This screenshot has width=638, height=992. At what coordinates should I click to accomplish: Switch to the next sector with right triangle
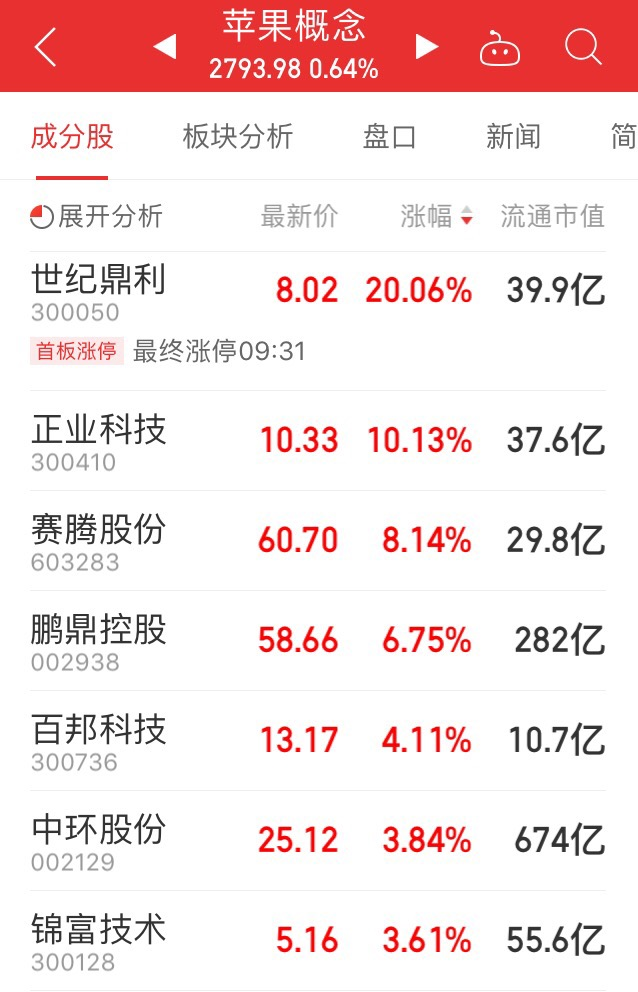[x=427, y=46]
